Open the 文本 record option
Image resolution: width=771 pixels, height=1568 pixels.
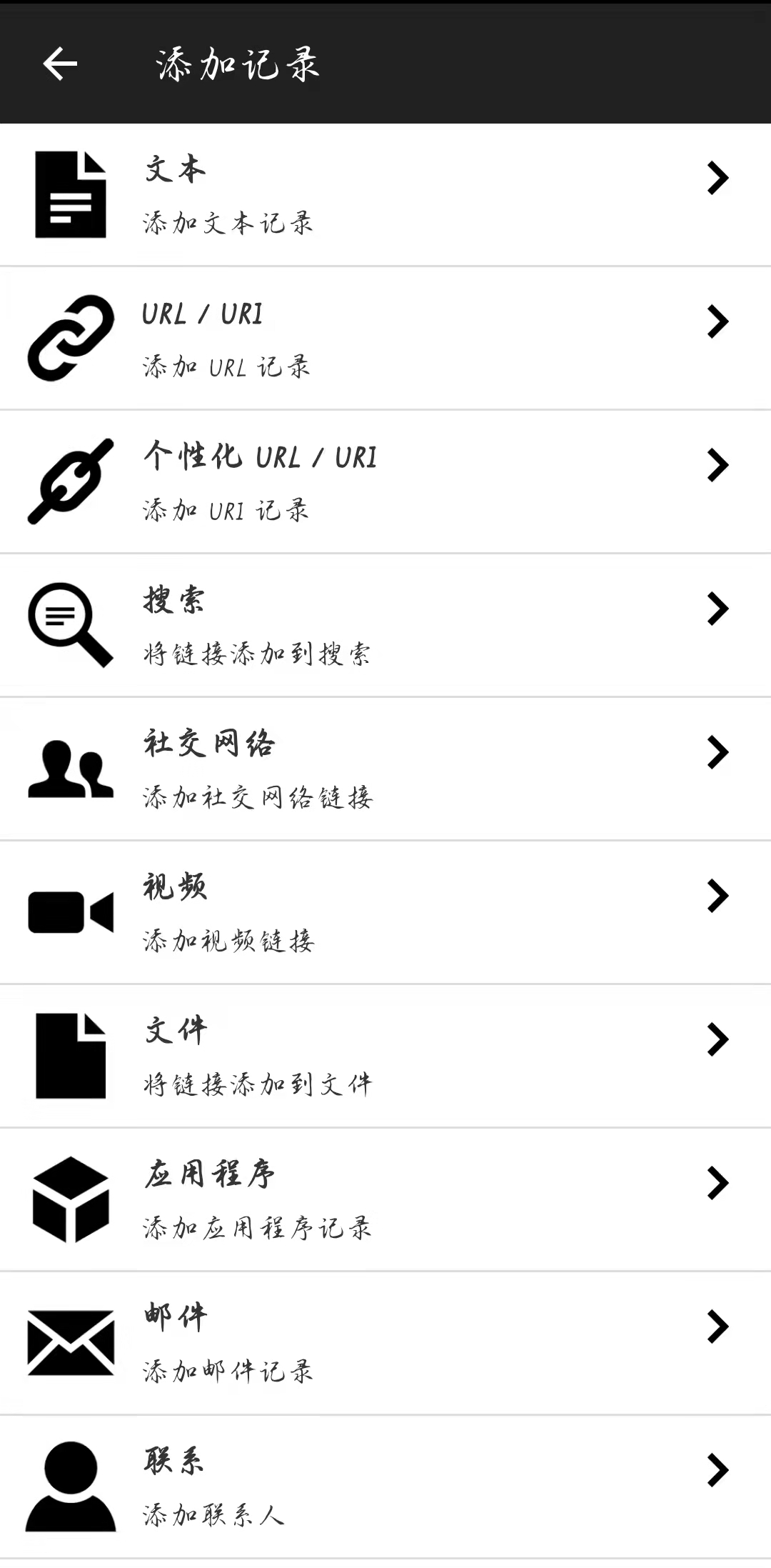385,194
